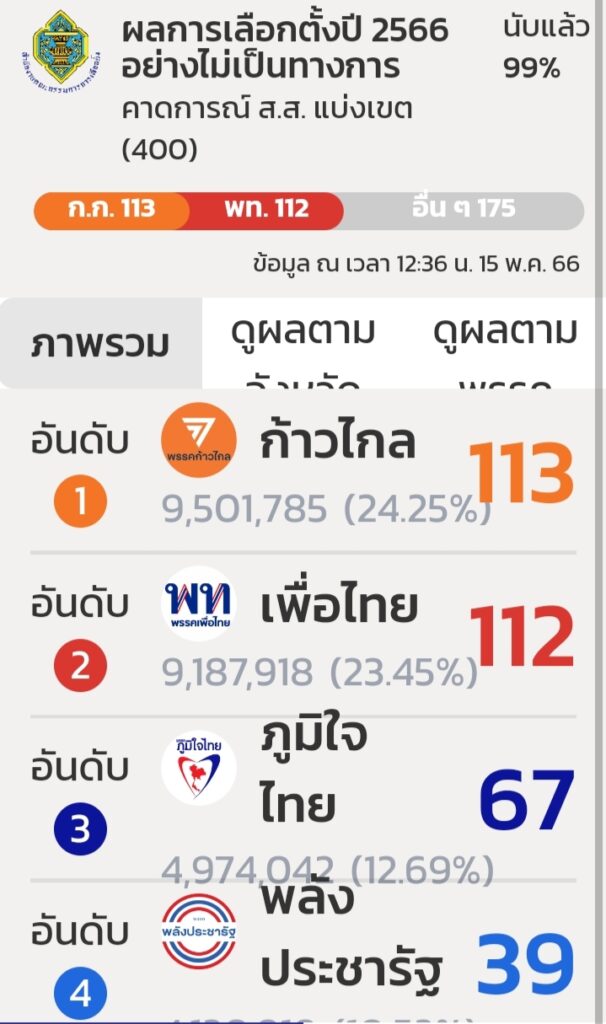606x1024 pixels.
Task: Switch to the ดูผลตามจังหวัด tab
Action: tap(302, 346)
